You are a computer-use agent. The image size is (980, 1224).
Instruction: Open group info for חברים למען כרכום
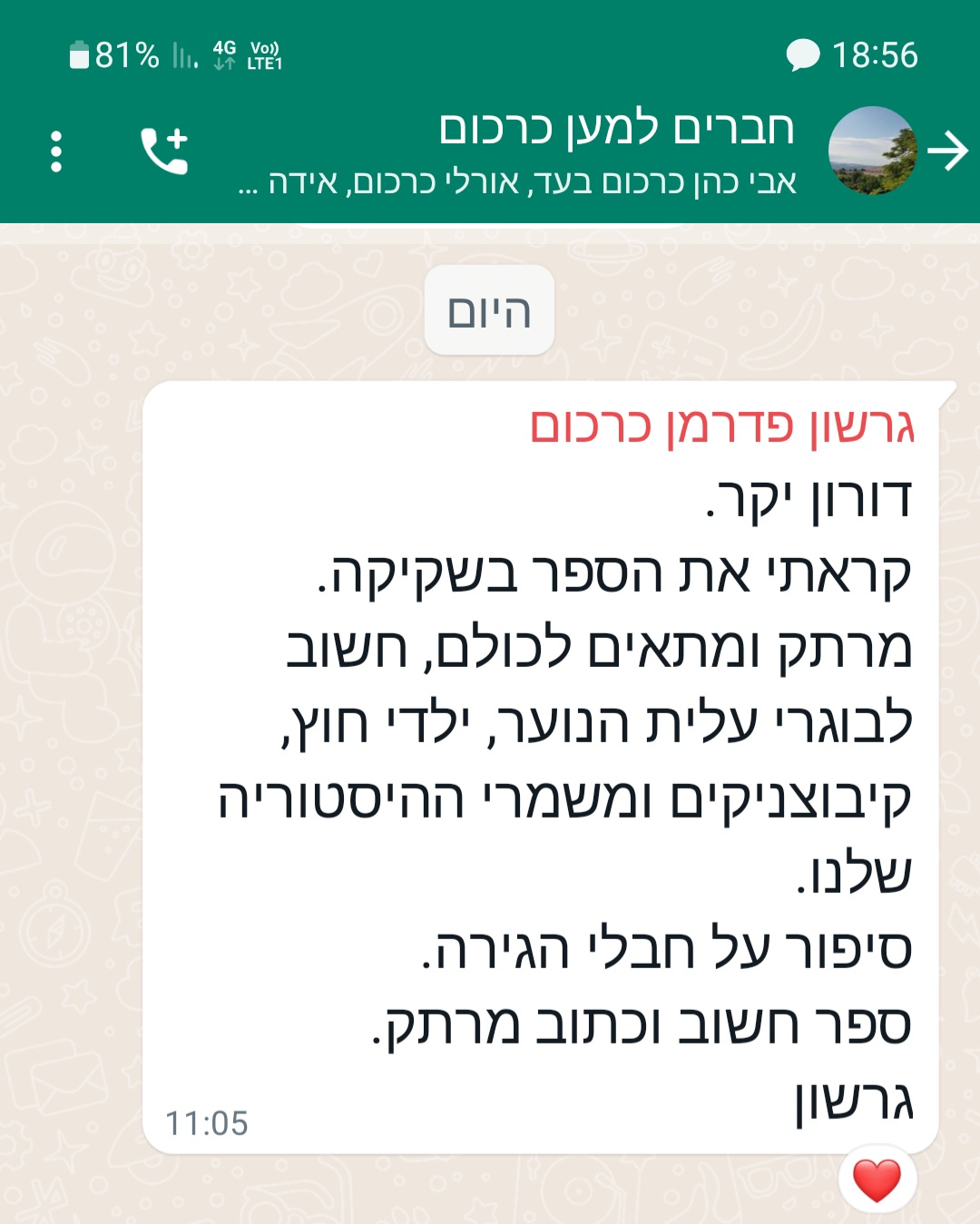tap(616, 129)
